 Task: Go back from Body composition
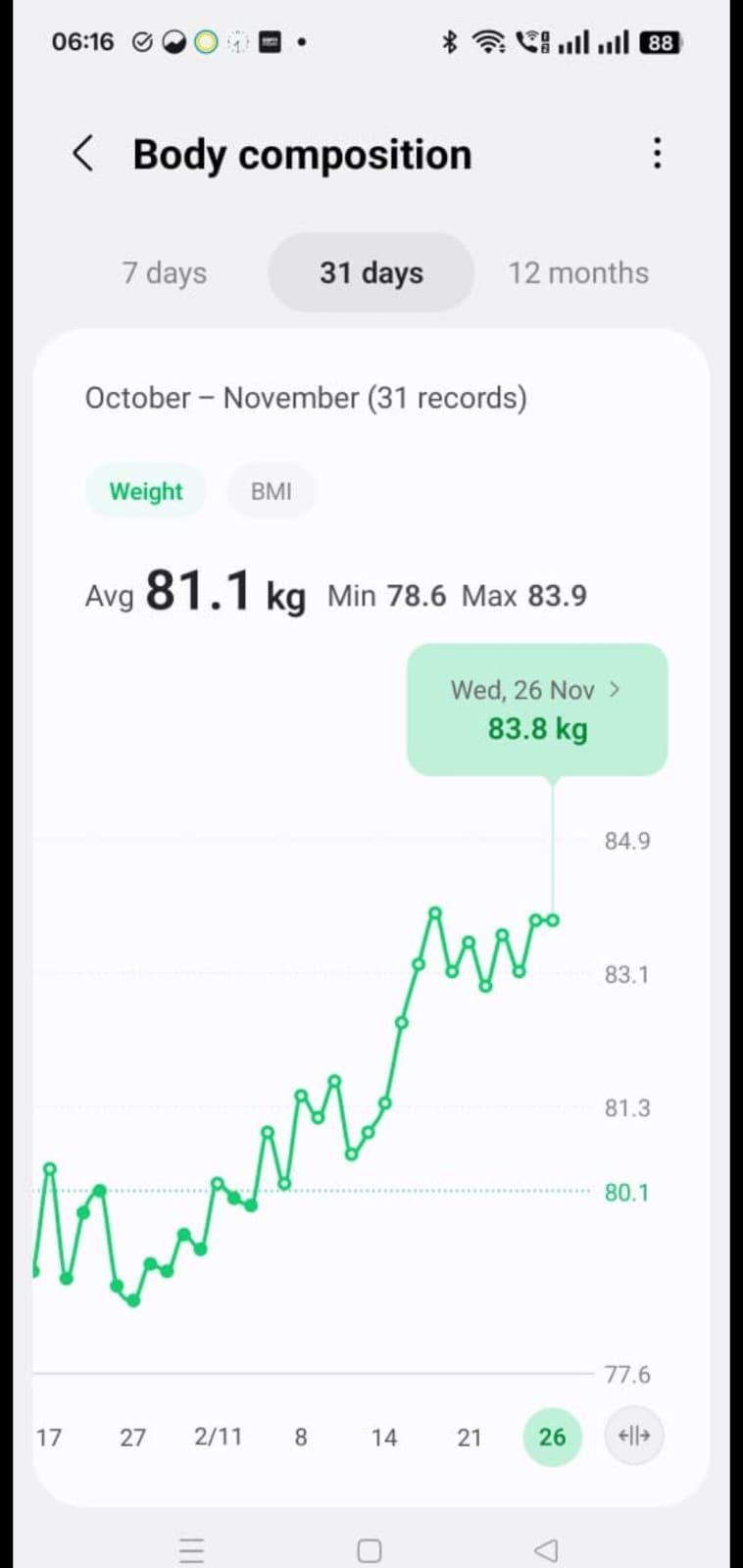pos(83,154)
